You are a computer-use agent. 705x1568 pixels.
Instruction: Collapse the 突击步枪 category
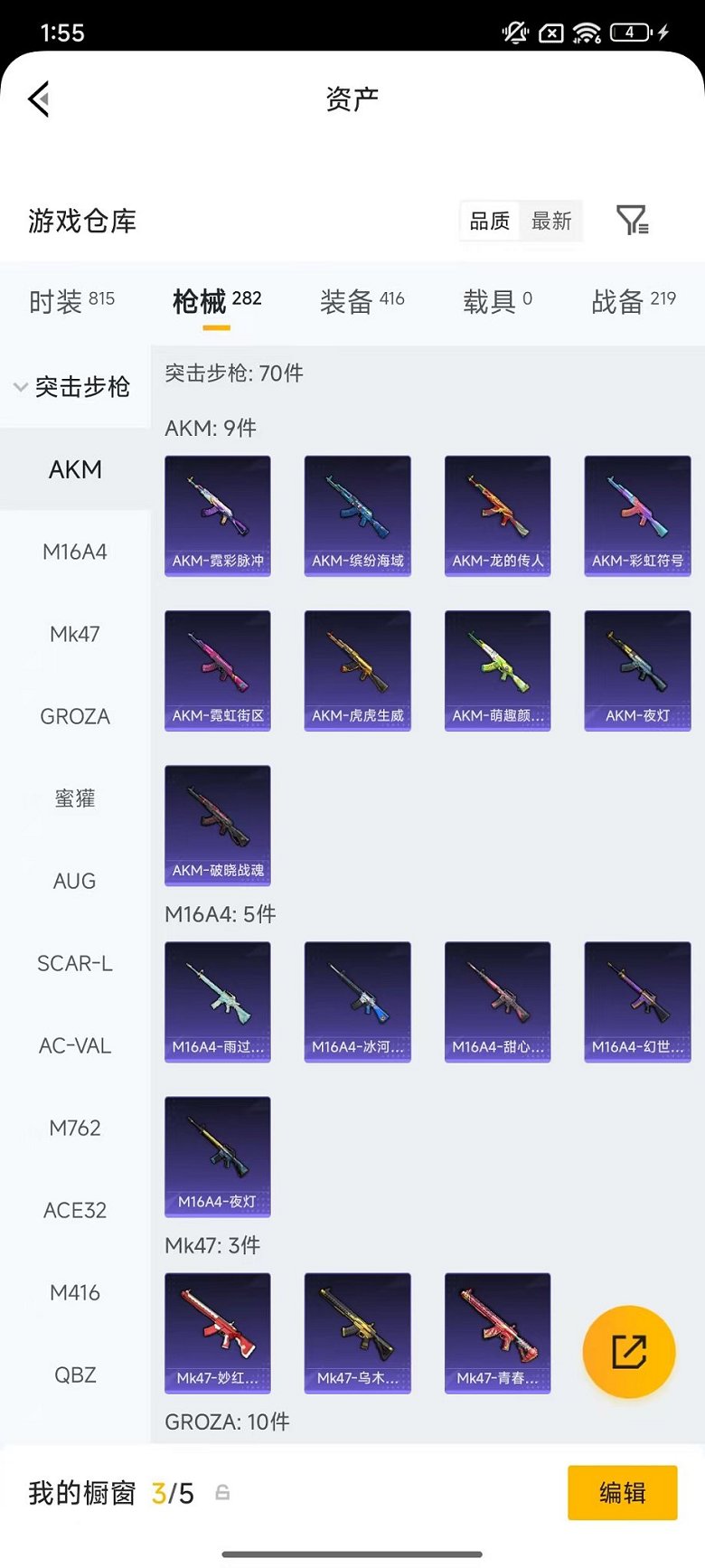(x=72, y=387)
